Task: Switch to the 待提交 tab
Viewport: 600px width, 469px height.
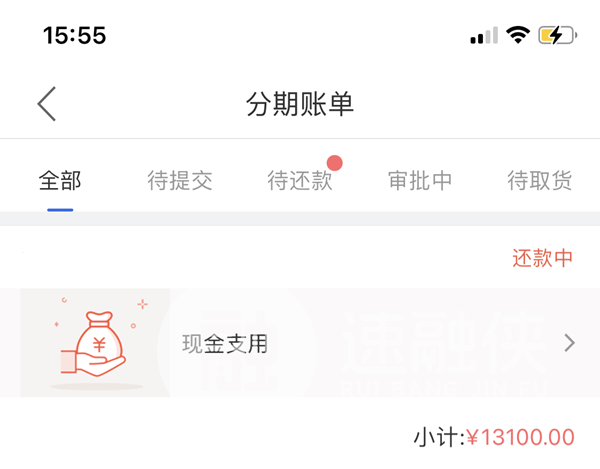Action: [x=180, y=181]
